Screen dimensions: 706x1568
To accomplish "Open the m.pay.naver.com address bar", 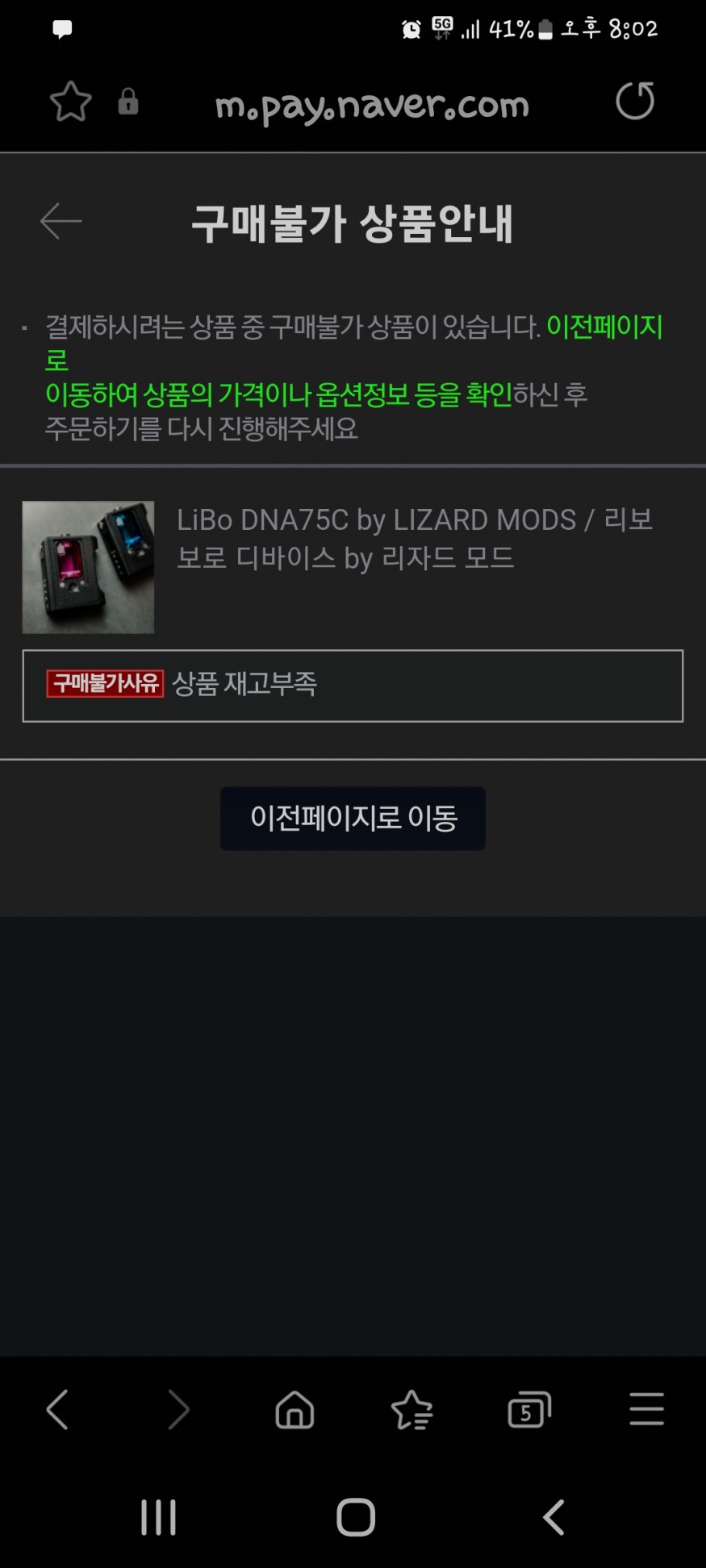I will [x=372, y=106].
